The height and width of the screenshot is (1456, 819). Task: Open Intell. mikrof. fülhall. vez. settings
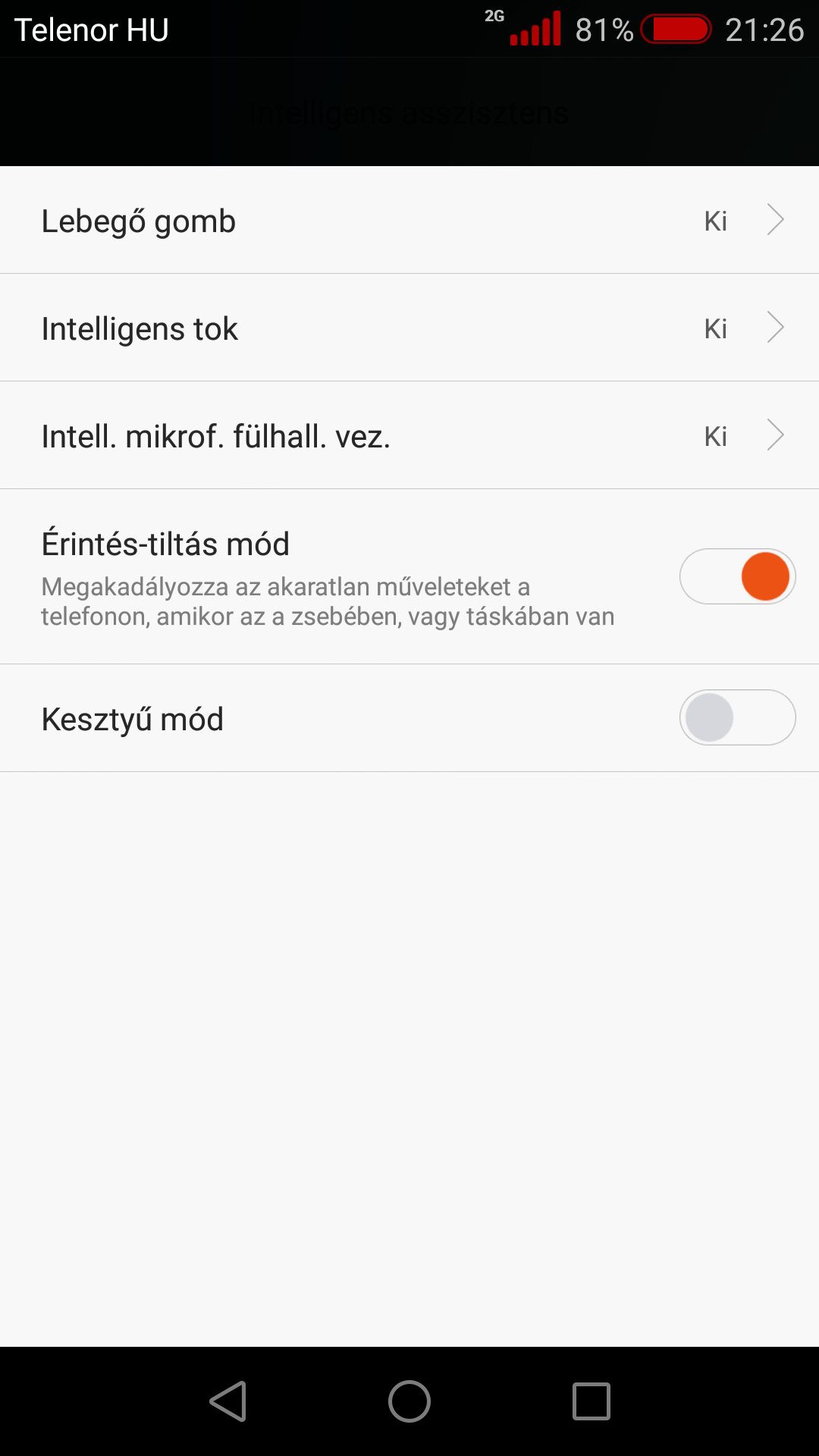[x=409, y=435]
